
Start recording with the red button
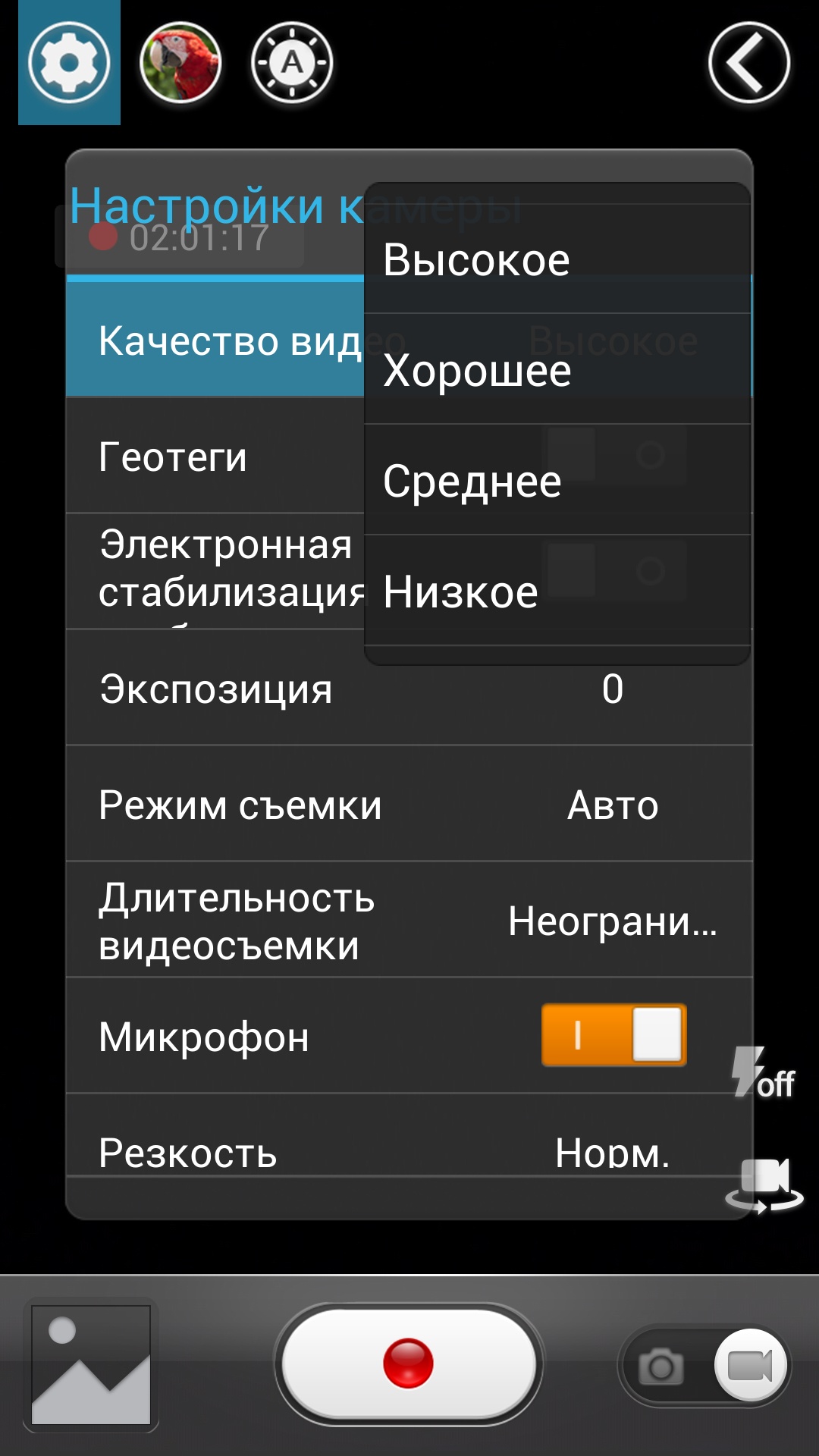[x=409, y=1364]
